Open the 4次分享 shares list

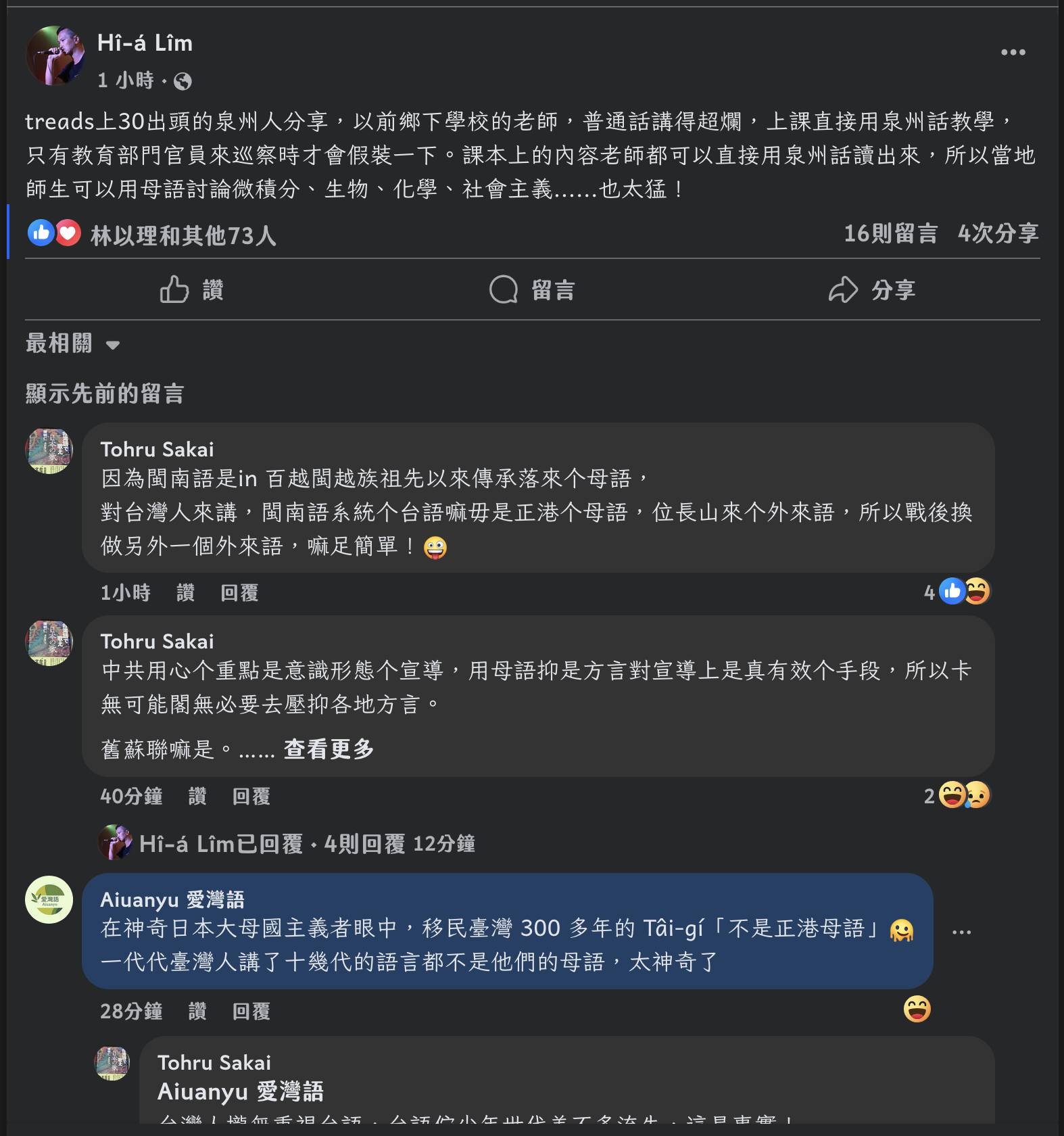(x=998, y=234)
